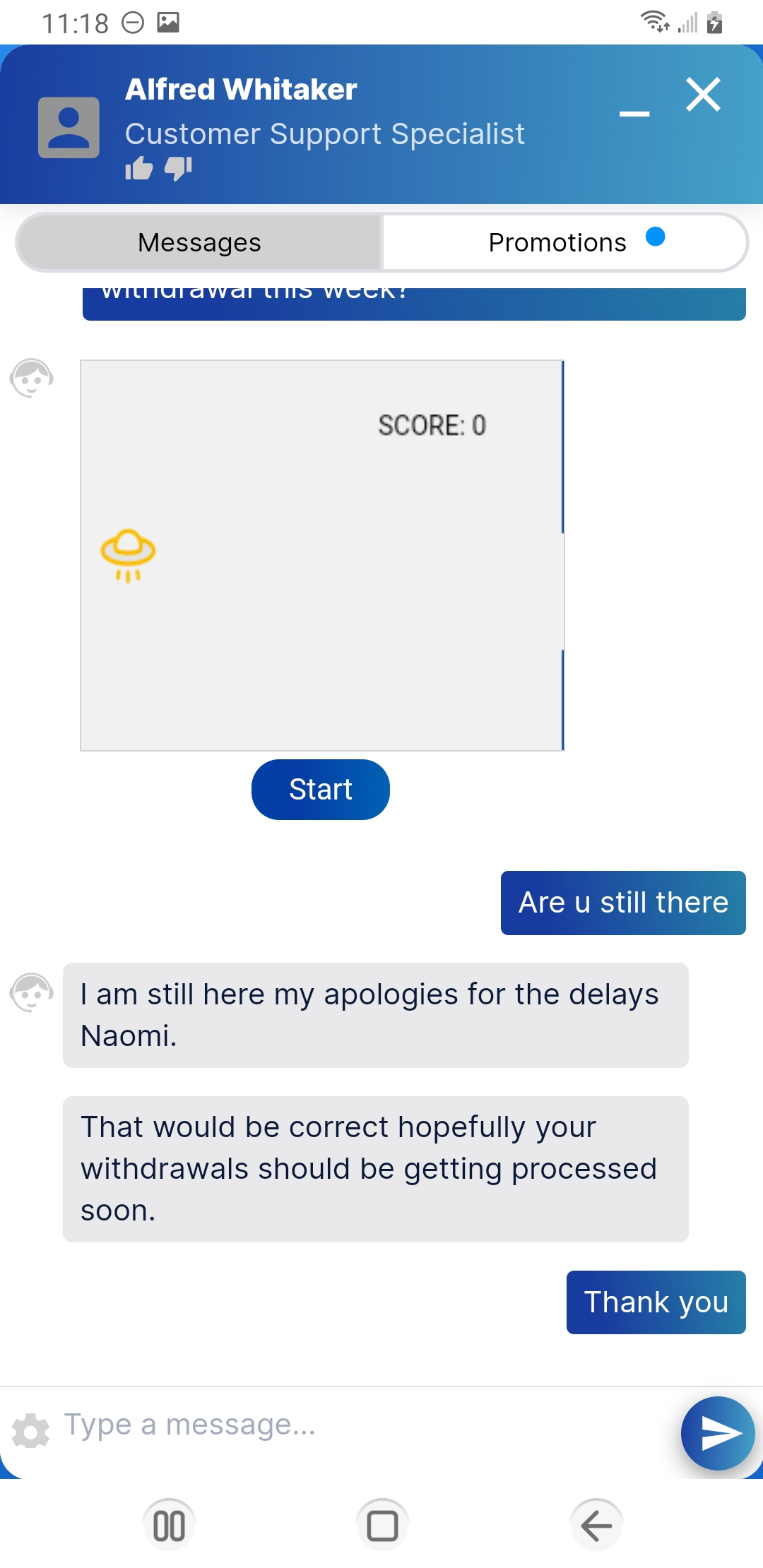Switch to the Messages tab
This screenshot has height=1568, width=763.
coord(199,242)
